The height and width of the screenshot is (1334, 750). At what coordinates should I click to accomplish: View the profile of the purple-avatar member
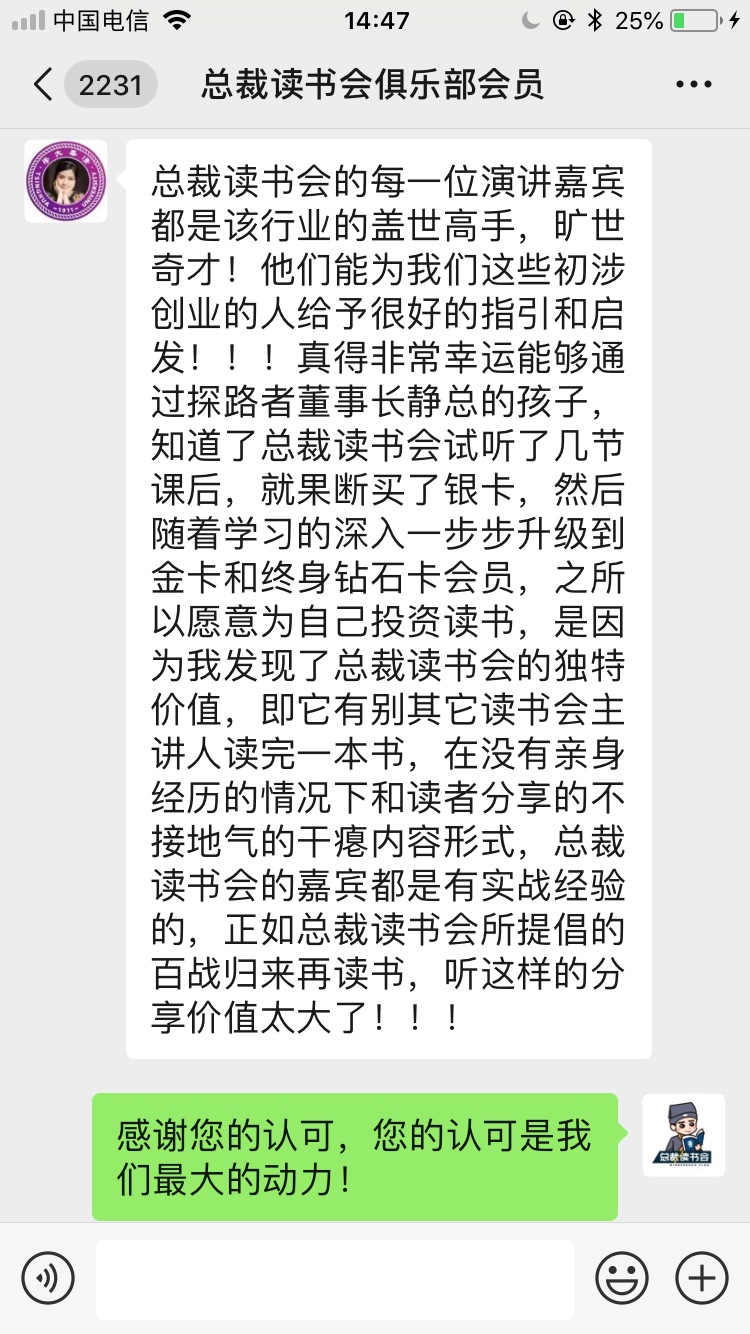(66, 181)
